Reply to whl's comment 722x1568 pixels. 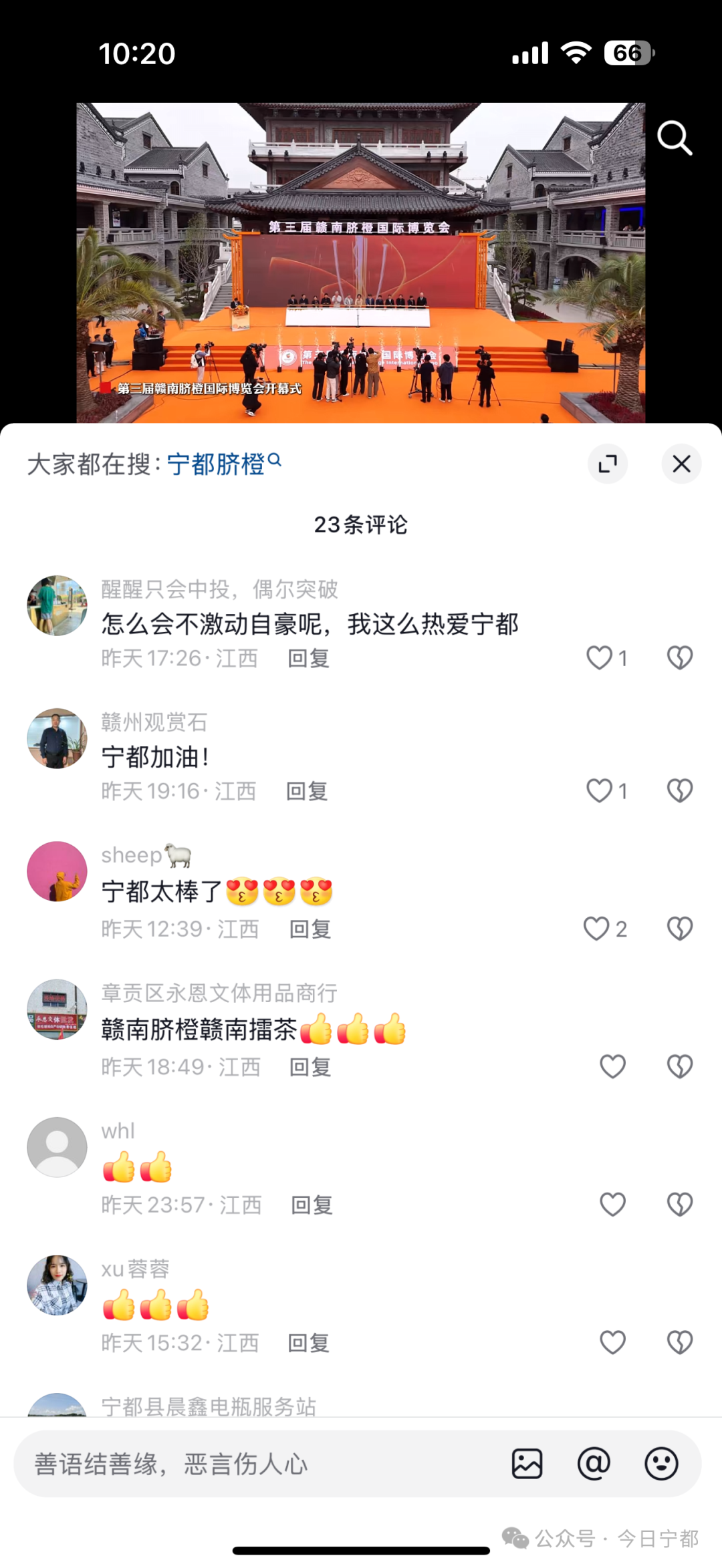point(312,1205)
